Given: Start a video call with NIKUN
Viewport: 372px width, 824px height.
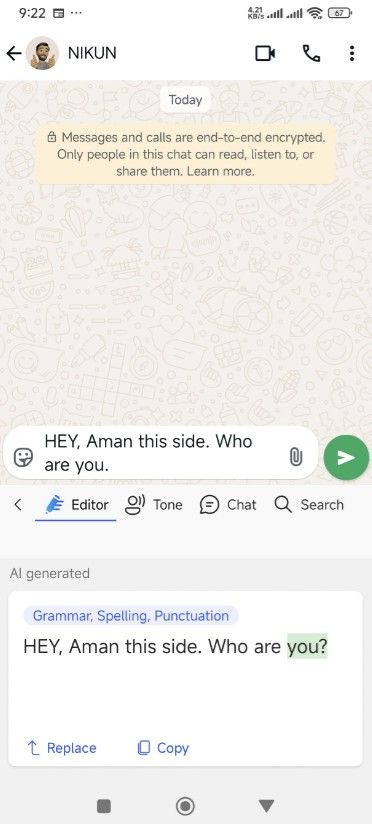Looking at the screenshot, I should (265, 53).
